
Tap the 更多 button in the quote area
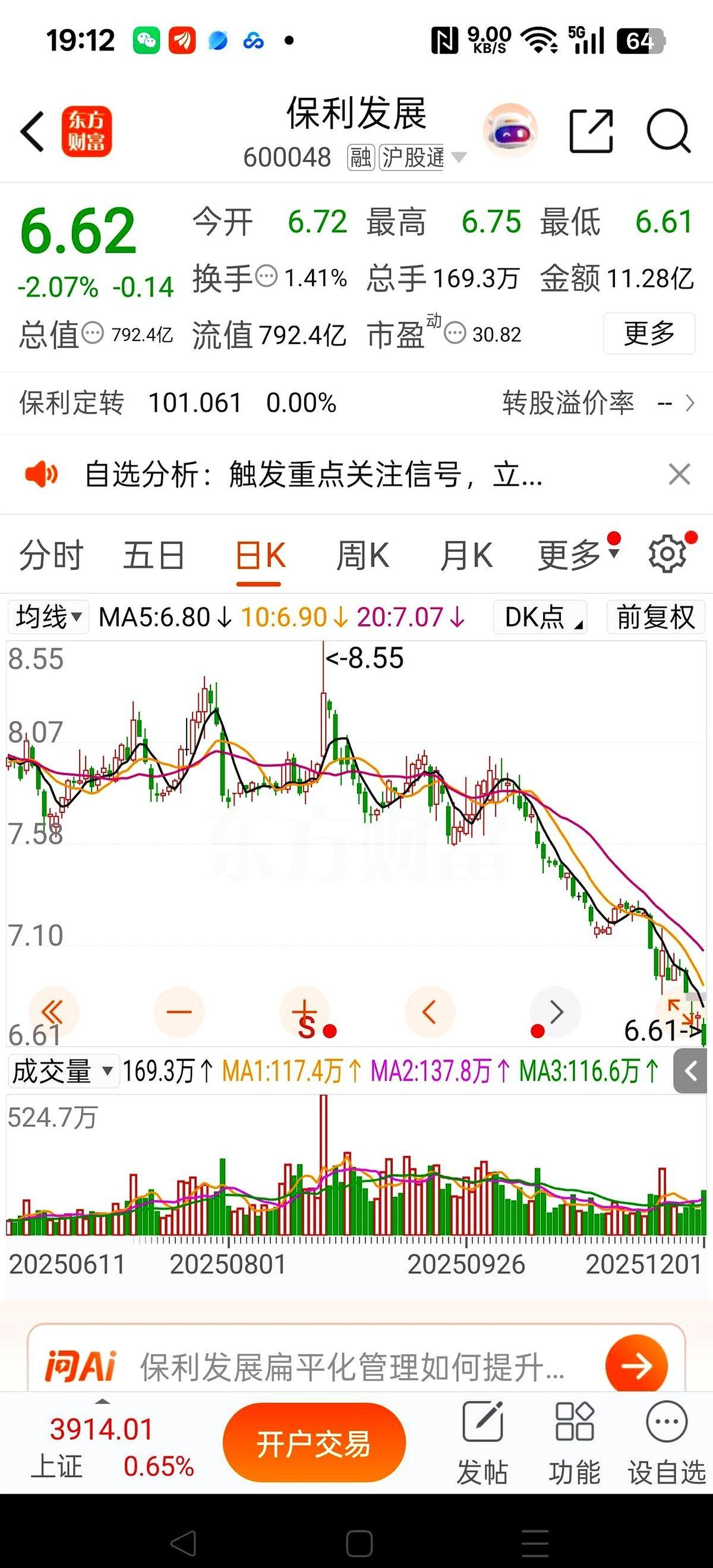tap(648, 333)
